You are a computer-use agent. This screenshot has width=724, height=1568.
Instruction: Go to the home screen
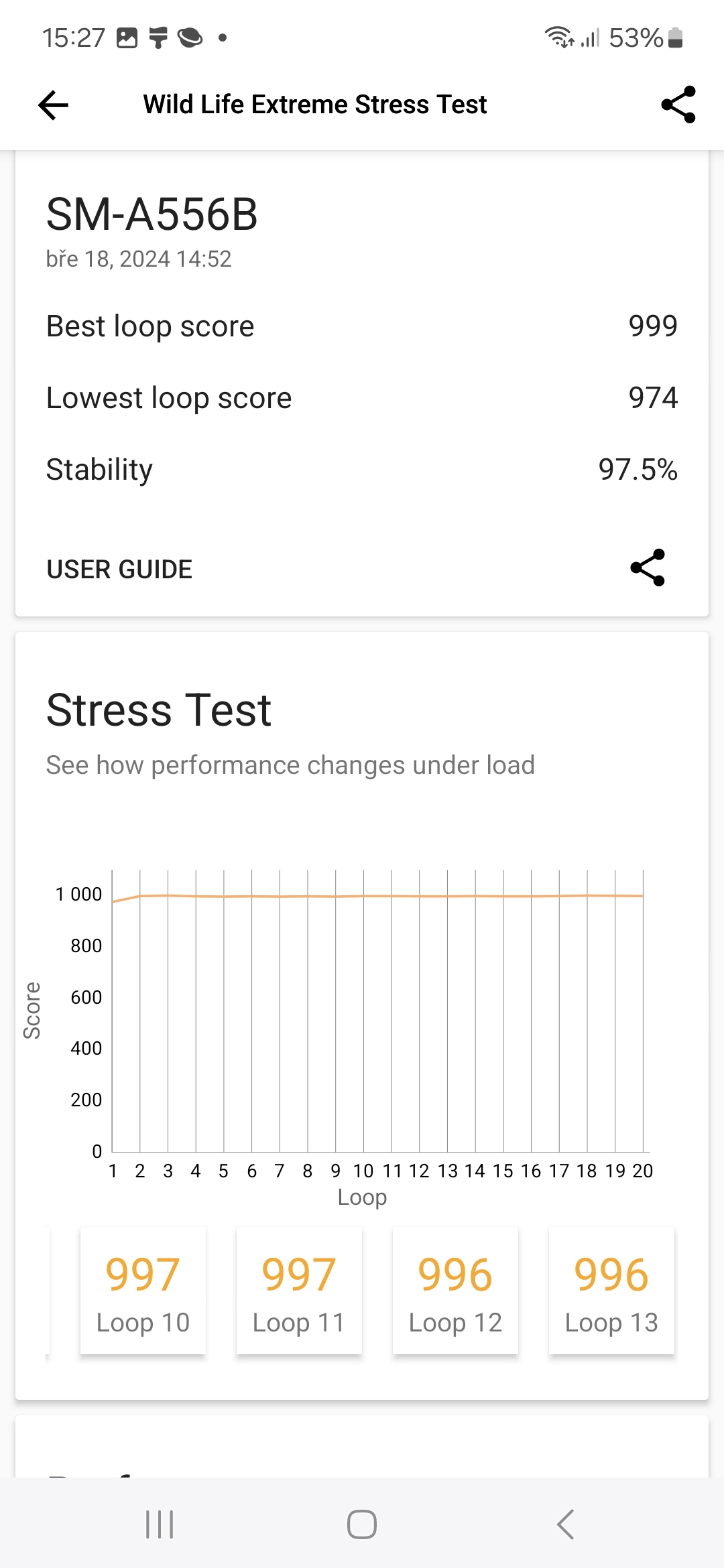click(x=362, y=1524)
